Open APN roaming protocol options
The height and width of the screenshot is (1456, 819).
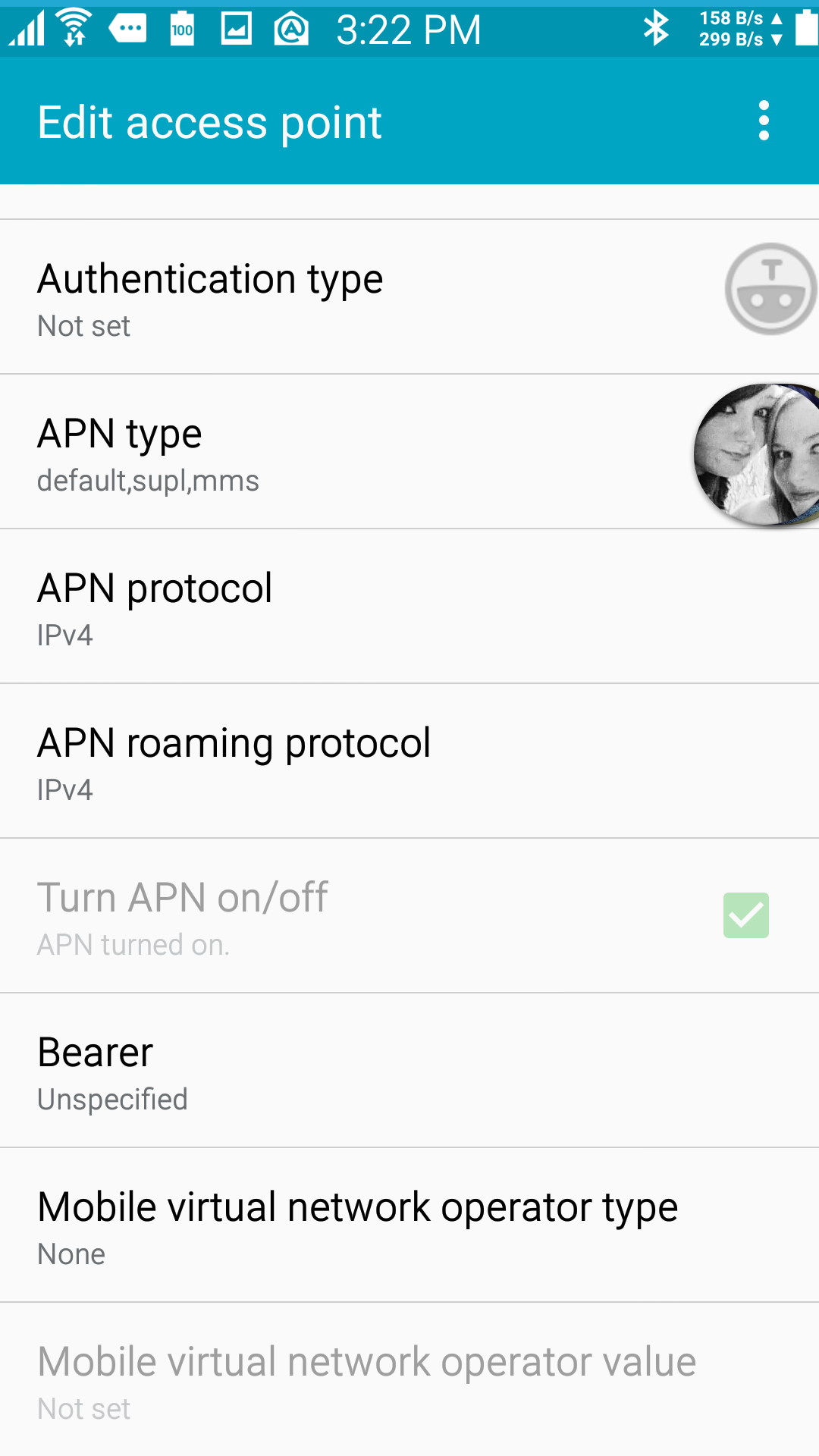click(409, 761)
